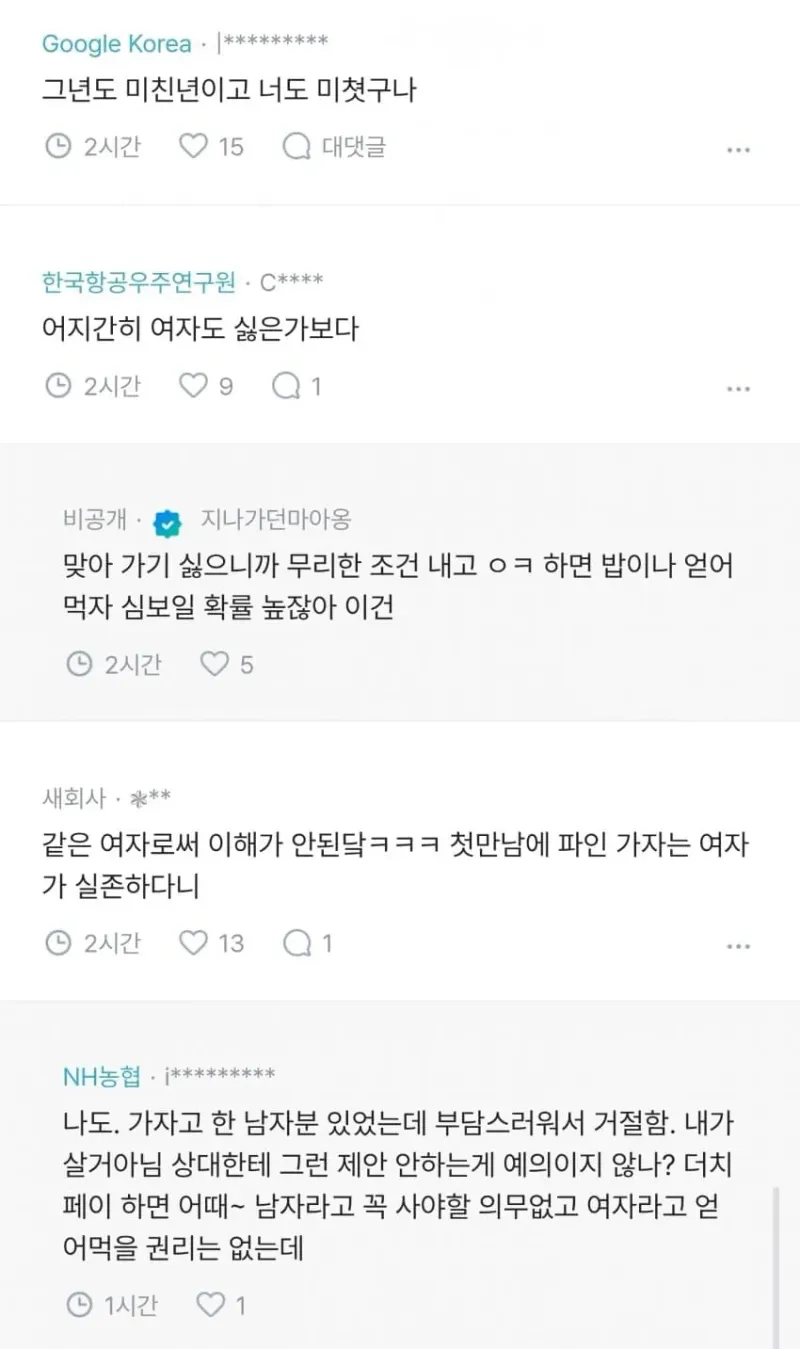800x1349 pixels.
Task: Open options menu on 한국항공우주연구원's comment
Action: [738, 387]
